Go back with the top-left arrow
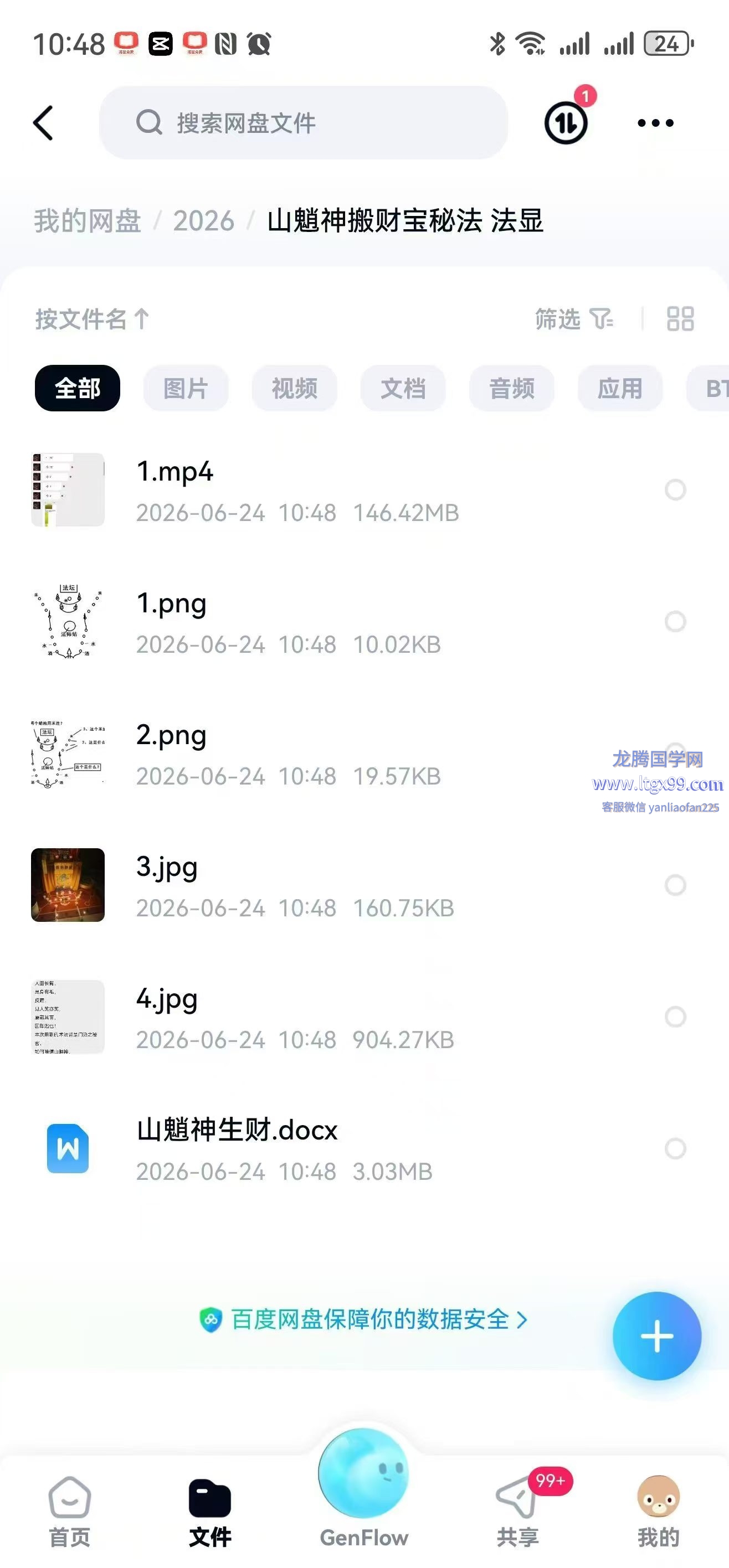The width and height of the screenshot is (729, 1568). [x=43, y=123]
